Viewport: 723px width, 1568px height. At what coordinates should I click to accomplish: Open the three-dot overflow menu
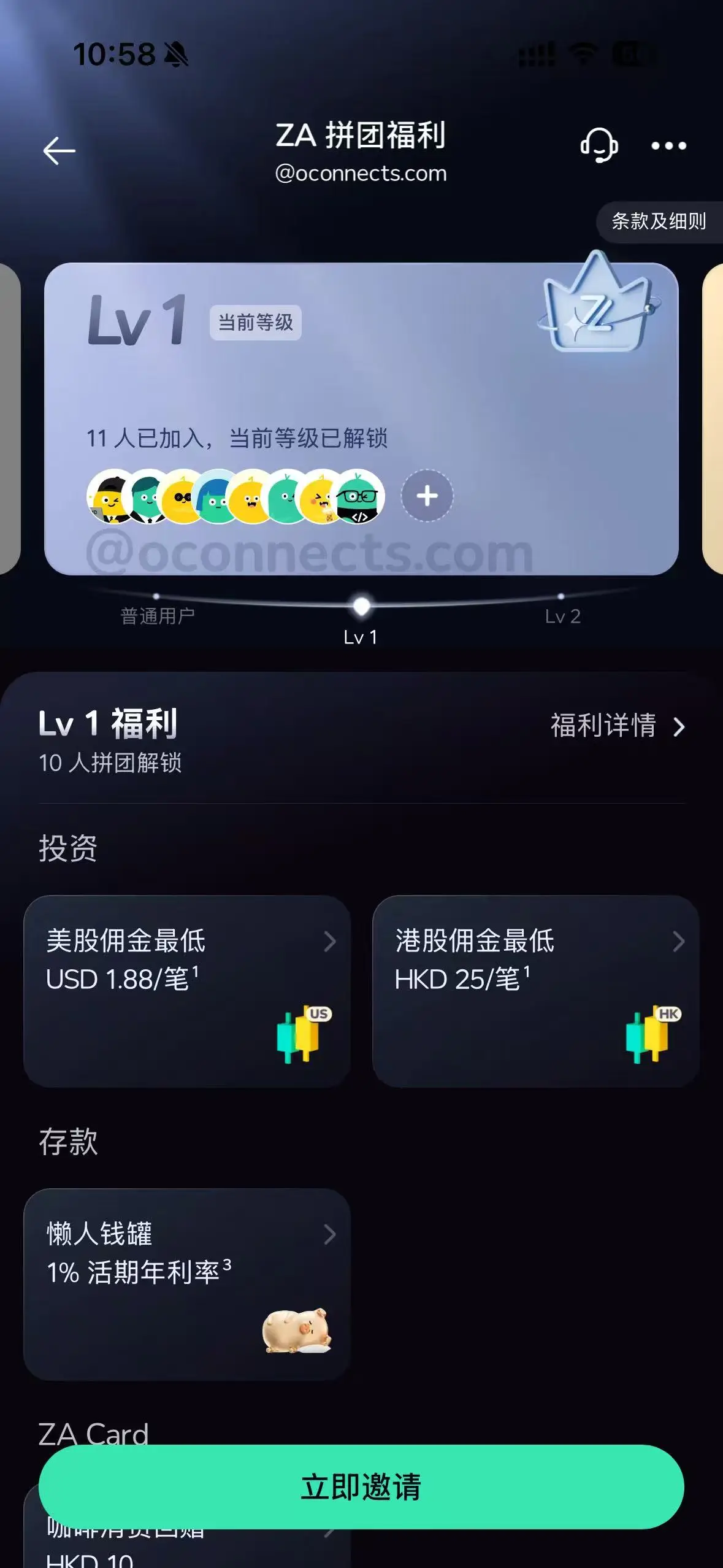coord(668,146)
